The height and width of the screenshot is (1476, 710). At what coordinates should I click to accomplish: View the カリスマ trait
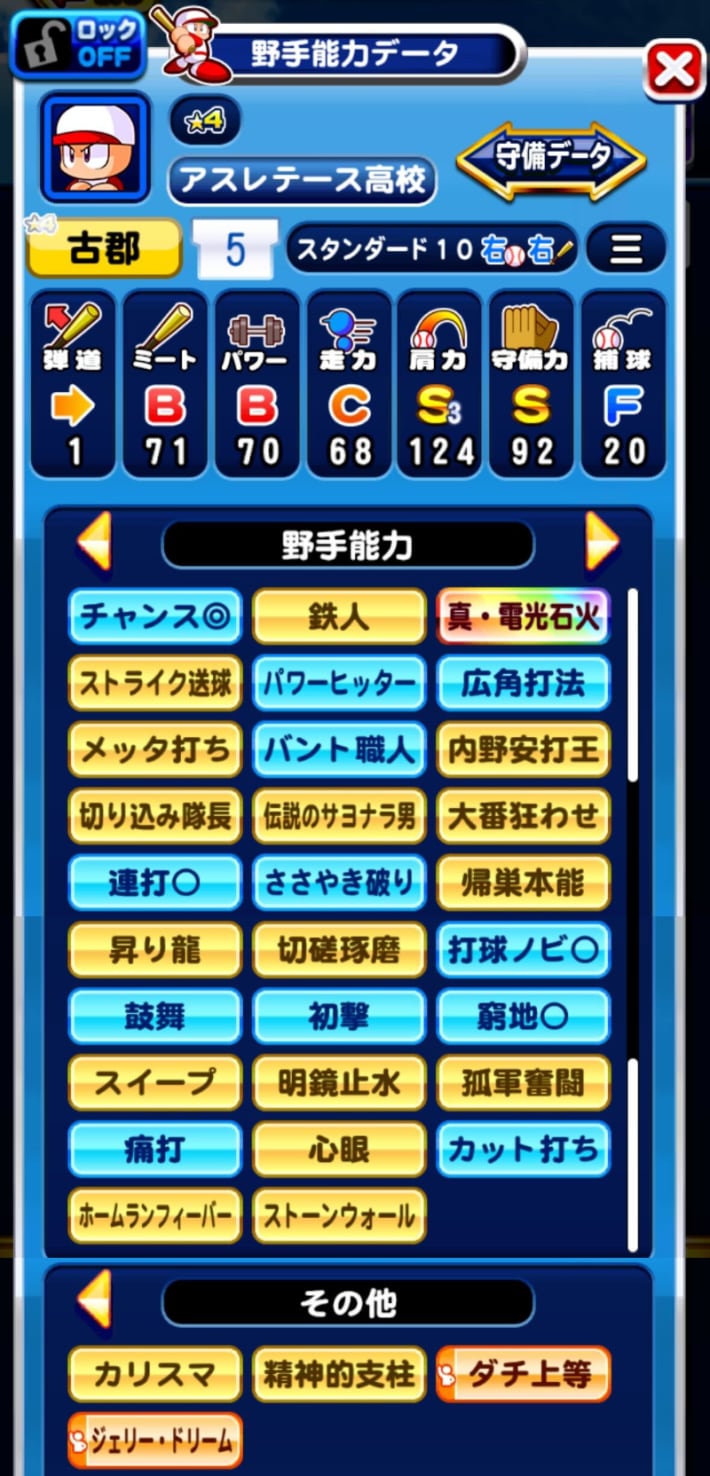(x=155, y=1374)
